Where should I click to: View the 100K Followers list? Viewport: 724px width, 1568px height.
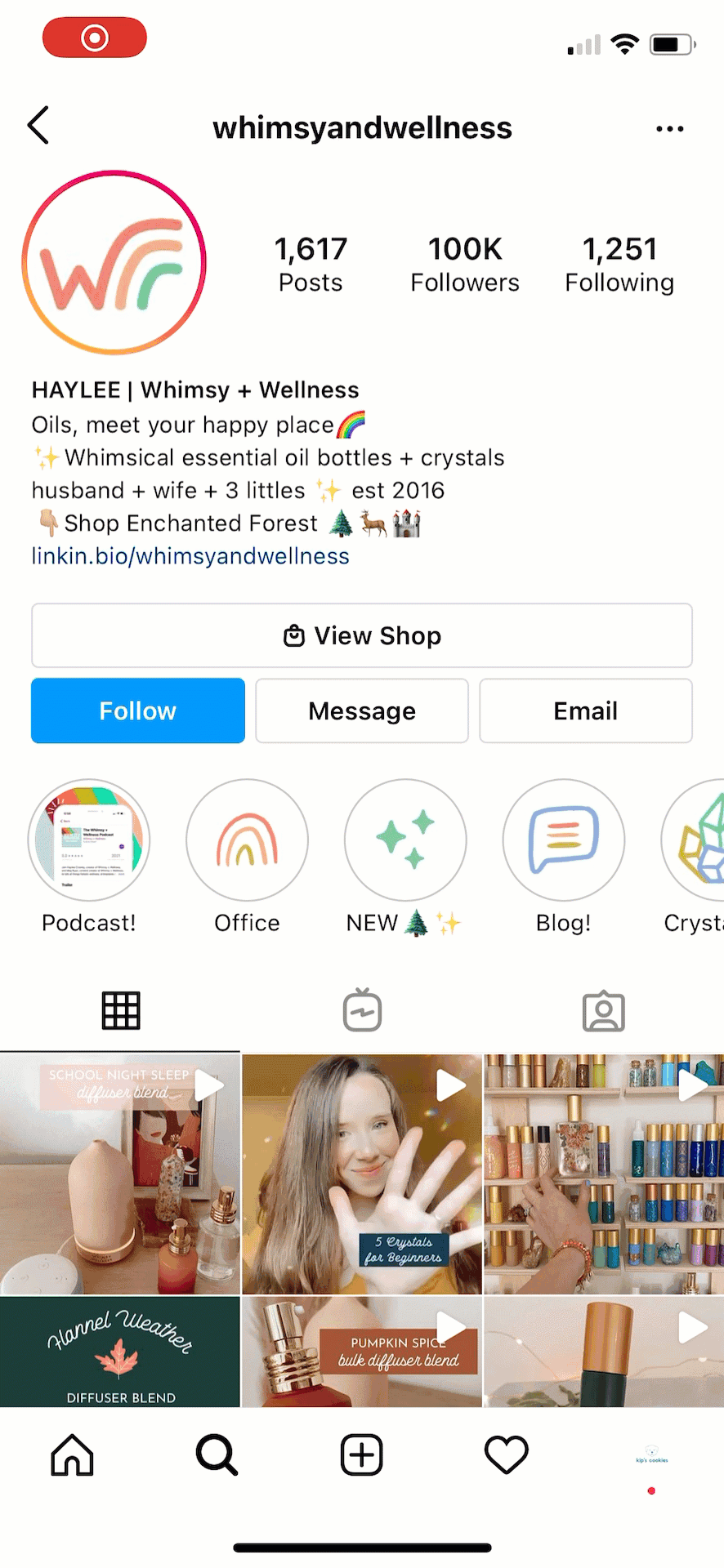(464, 264)
